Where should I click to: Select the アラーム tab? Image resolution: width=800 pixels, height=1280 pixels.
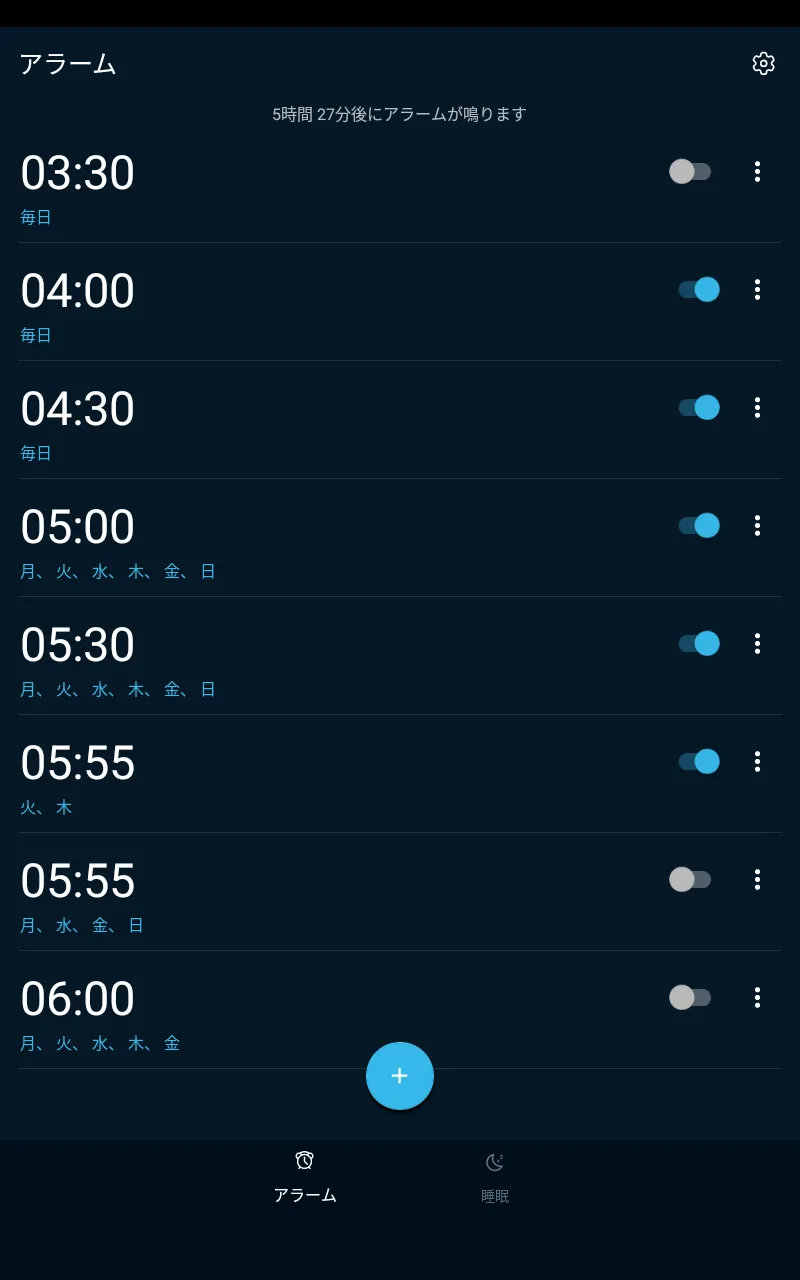tap(305, 1178)
